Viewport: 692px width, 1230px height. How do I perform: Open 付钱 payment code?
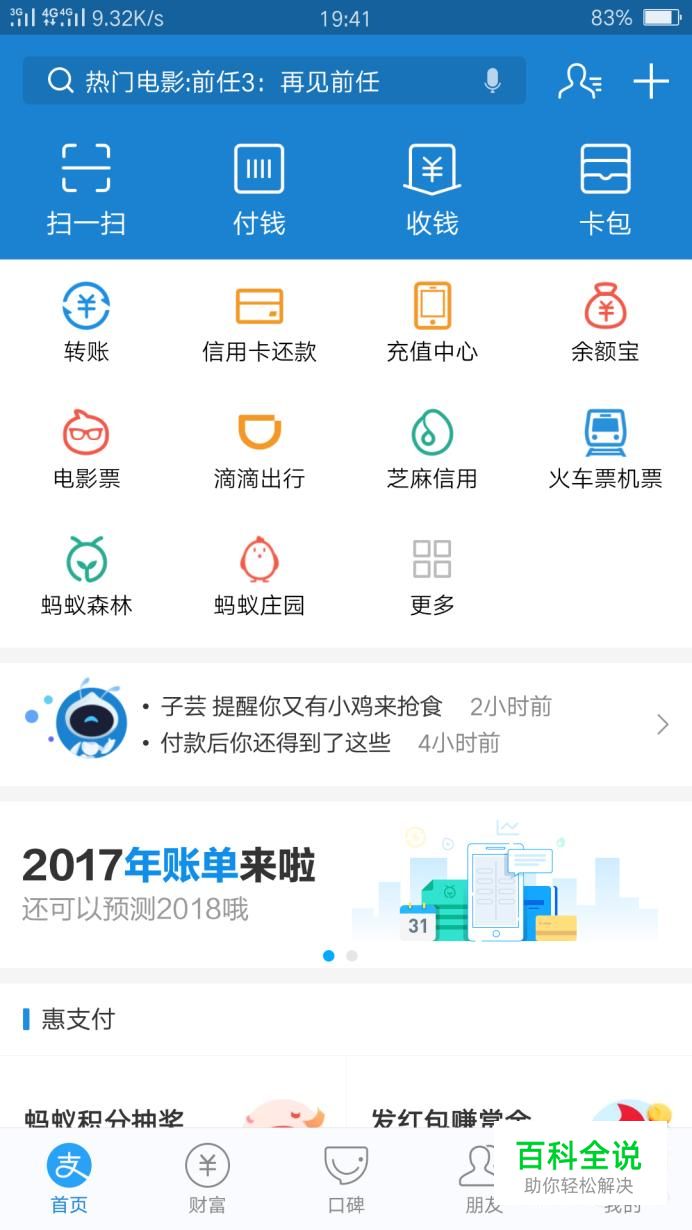(x=259, y=188)
